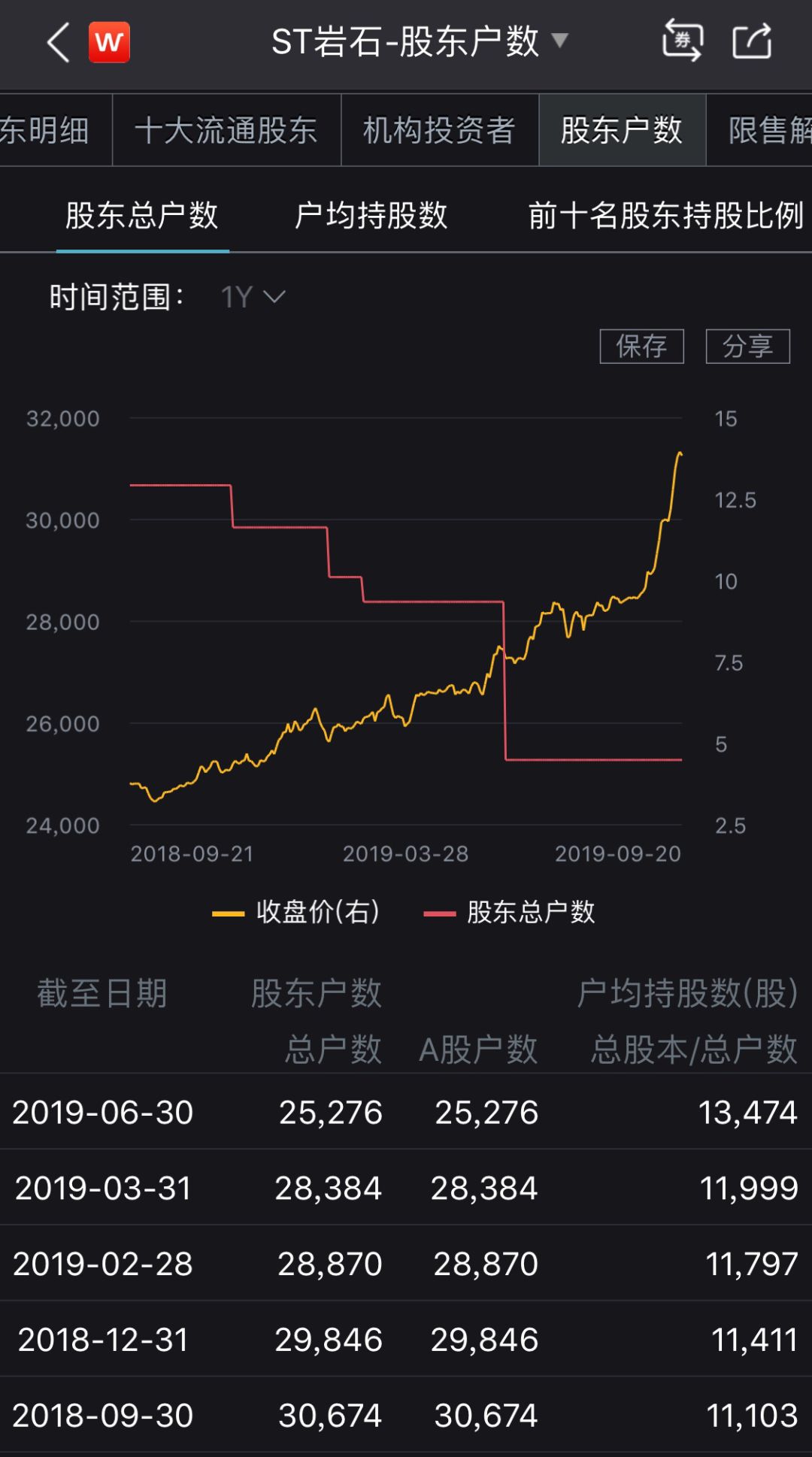
Task: Tap the securities switch icon in header
Action: (x=682, y=41)
